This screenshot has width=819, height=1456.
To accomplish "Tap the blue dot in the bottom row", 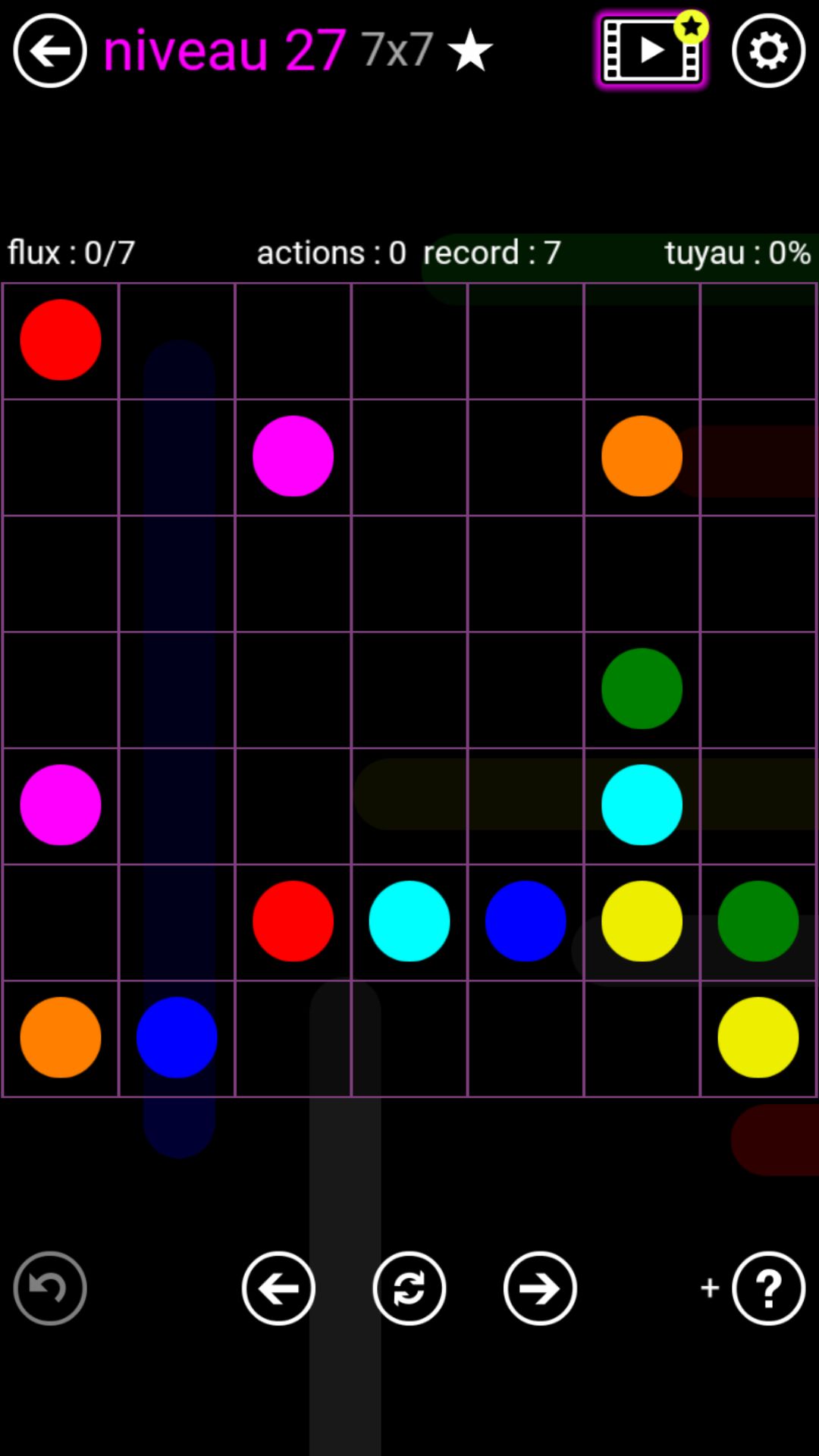I will (177, 1037).
